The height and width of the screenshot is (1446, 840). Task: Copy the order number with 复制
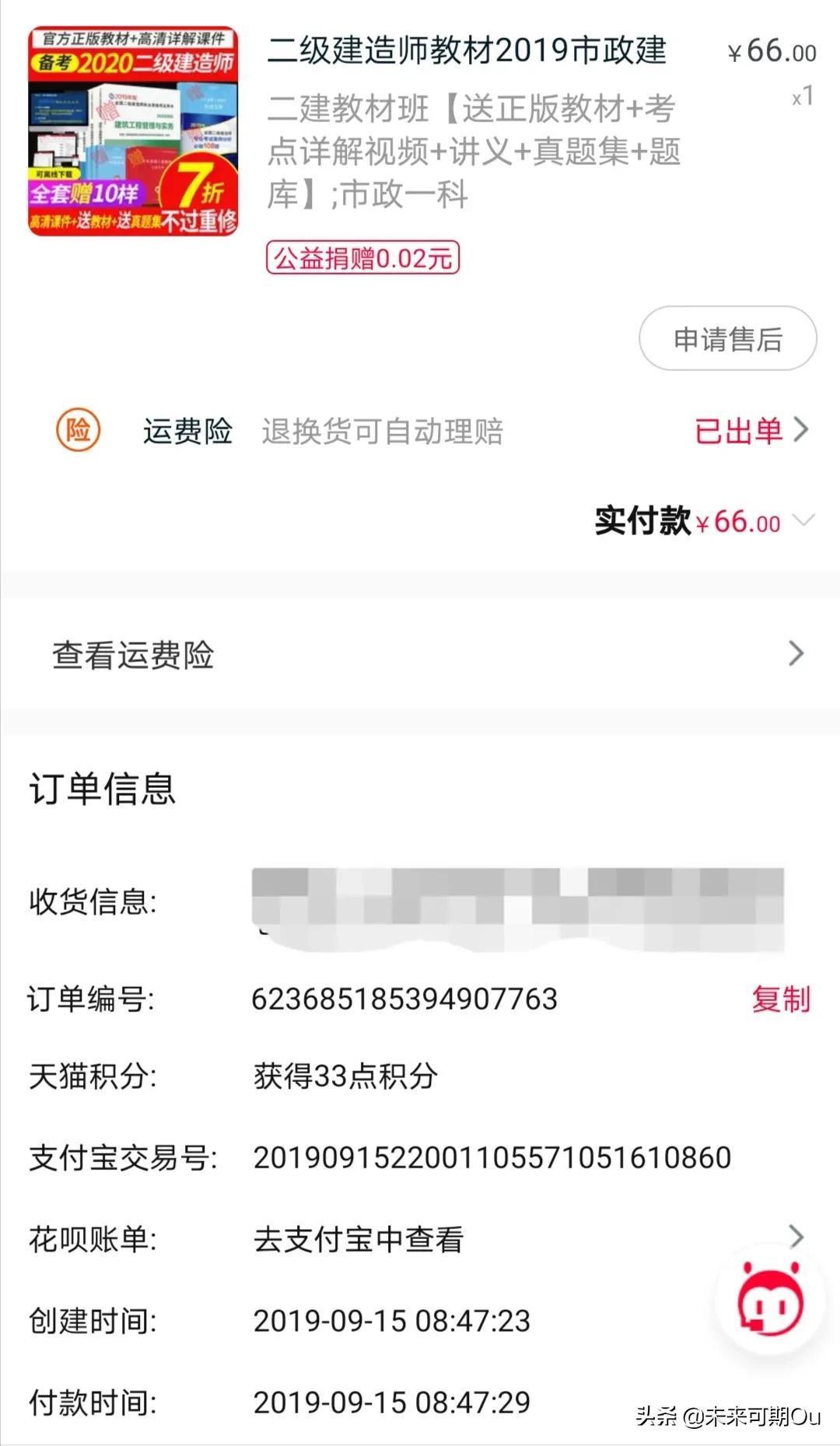tap(781, 999)
